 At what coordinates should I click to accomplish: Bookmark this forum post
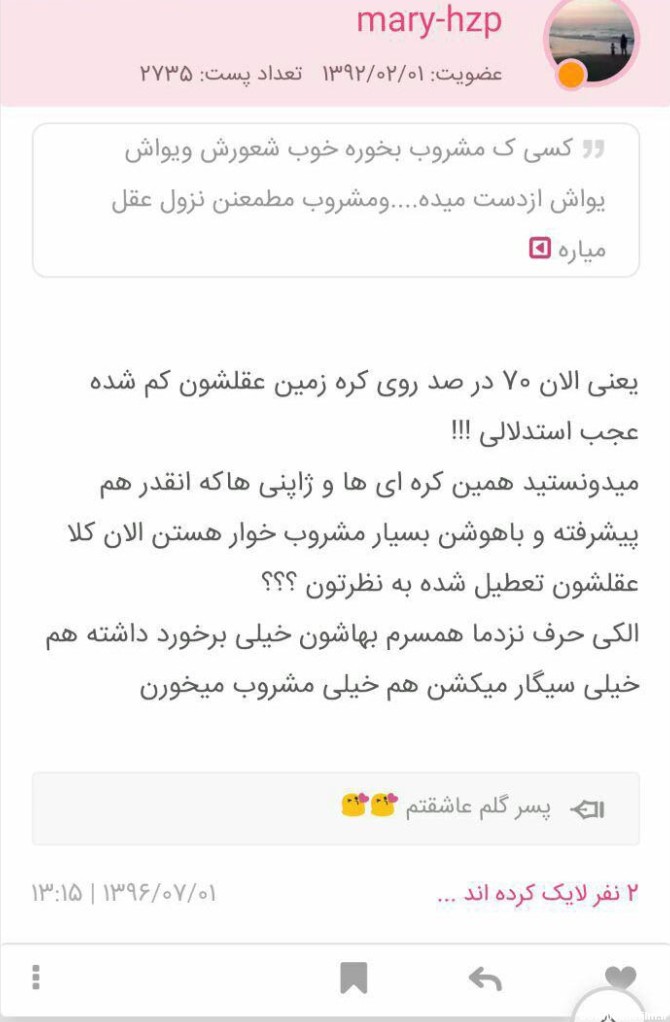pyautogui.click(x=353, y=978)
